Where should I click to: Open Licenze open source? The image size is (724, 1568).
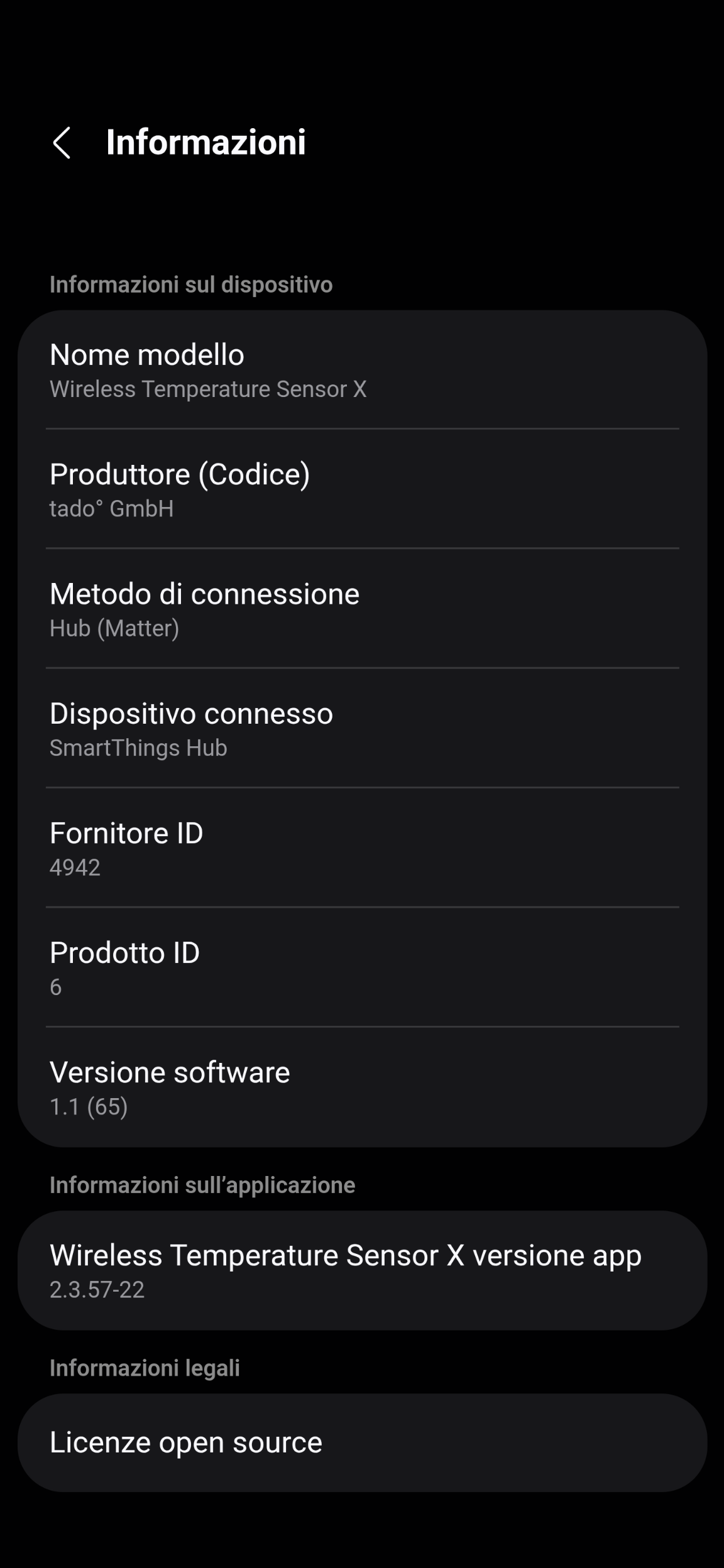click(x=362, y=1443)
